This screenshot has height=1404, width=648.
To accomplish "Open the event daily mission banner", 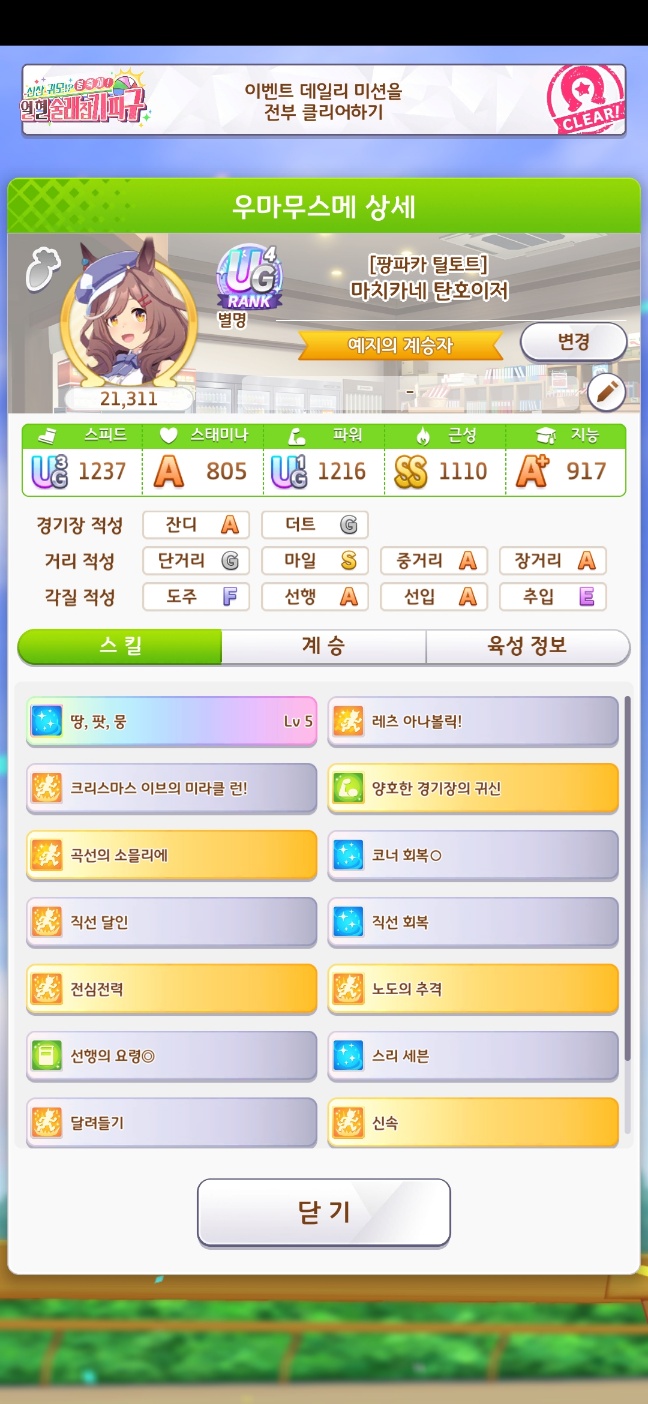I will 323,100.
